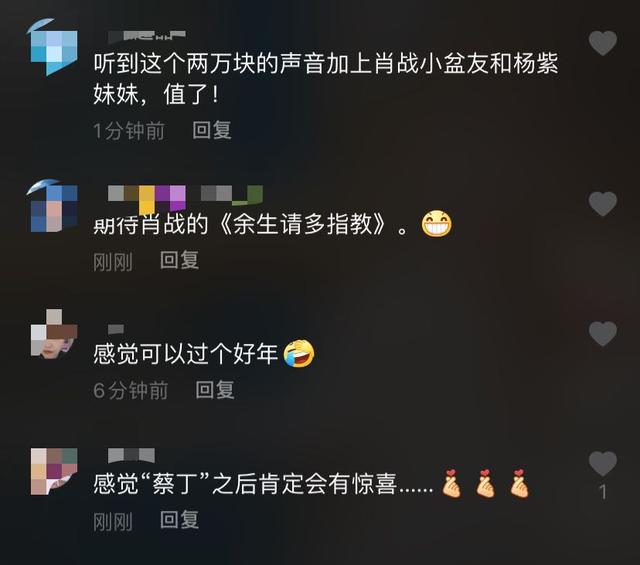Reply to the 余生请多指教 comment
Screen dimensions: 640x565
point(180,260)
